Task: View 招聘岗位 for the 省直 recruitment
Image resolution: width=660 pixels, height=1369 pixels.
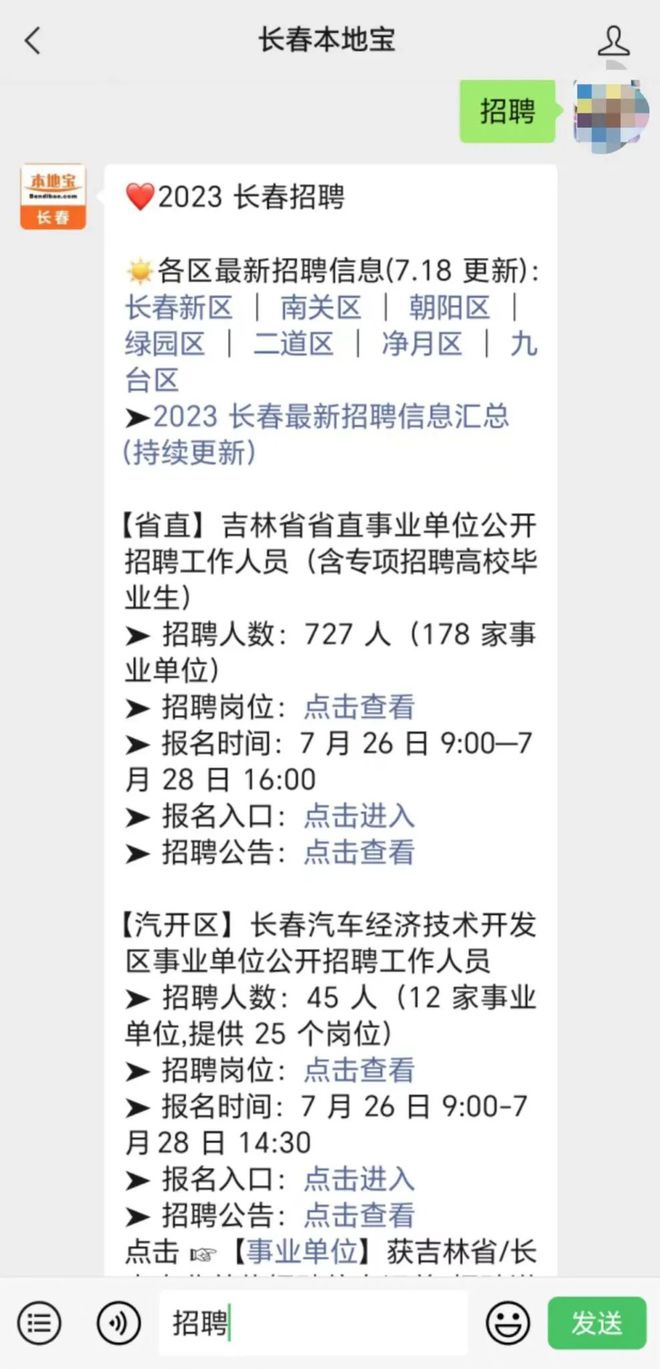Action: tap(359, 707)
